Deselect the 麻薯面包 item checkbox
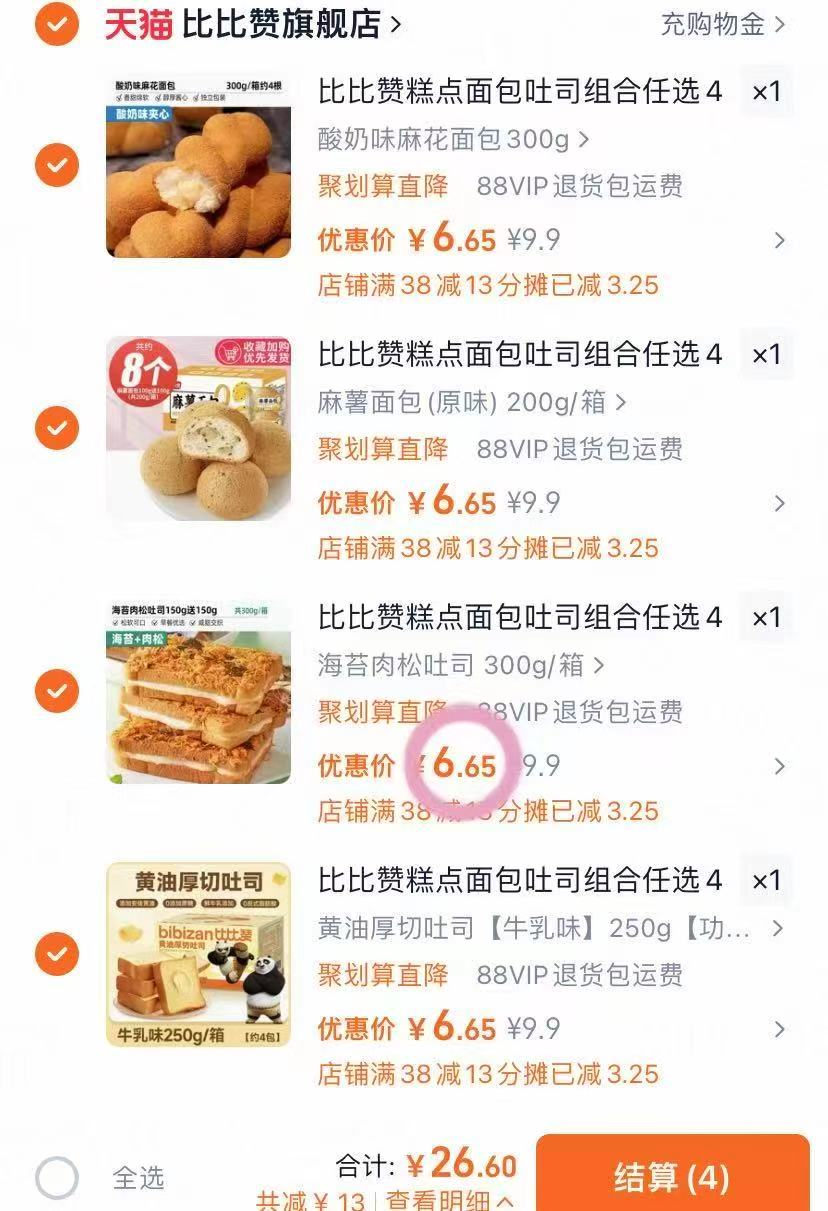 pos(57,428)
